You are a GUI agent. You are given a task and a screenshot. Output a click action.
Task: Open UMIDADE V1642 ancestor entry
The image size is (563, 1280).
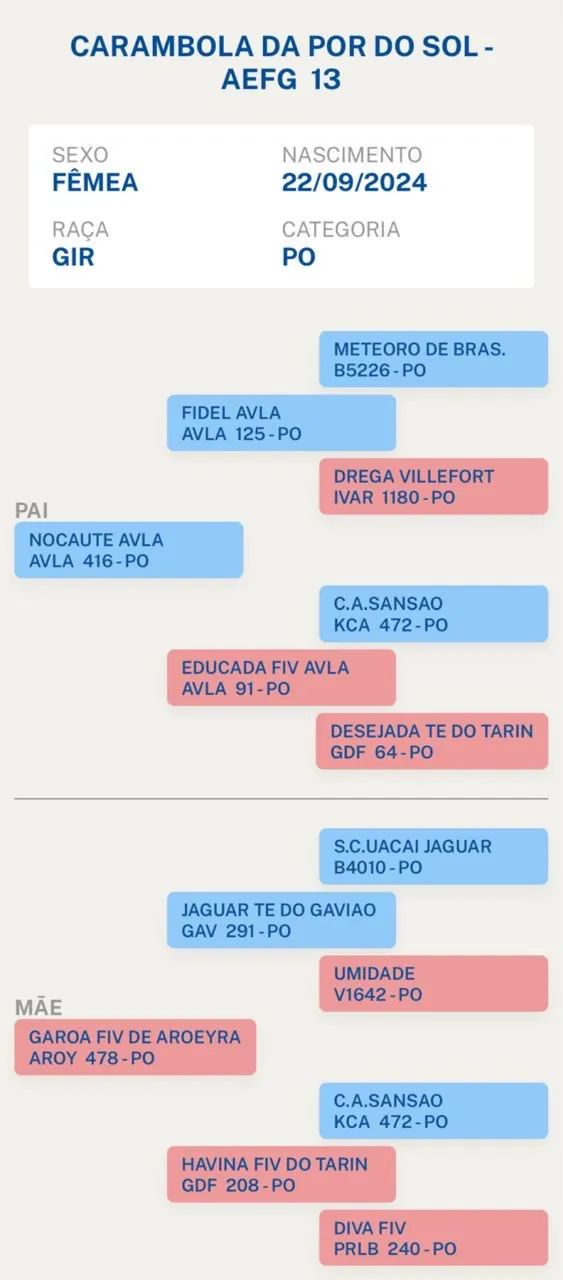[434, 983]
